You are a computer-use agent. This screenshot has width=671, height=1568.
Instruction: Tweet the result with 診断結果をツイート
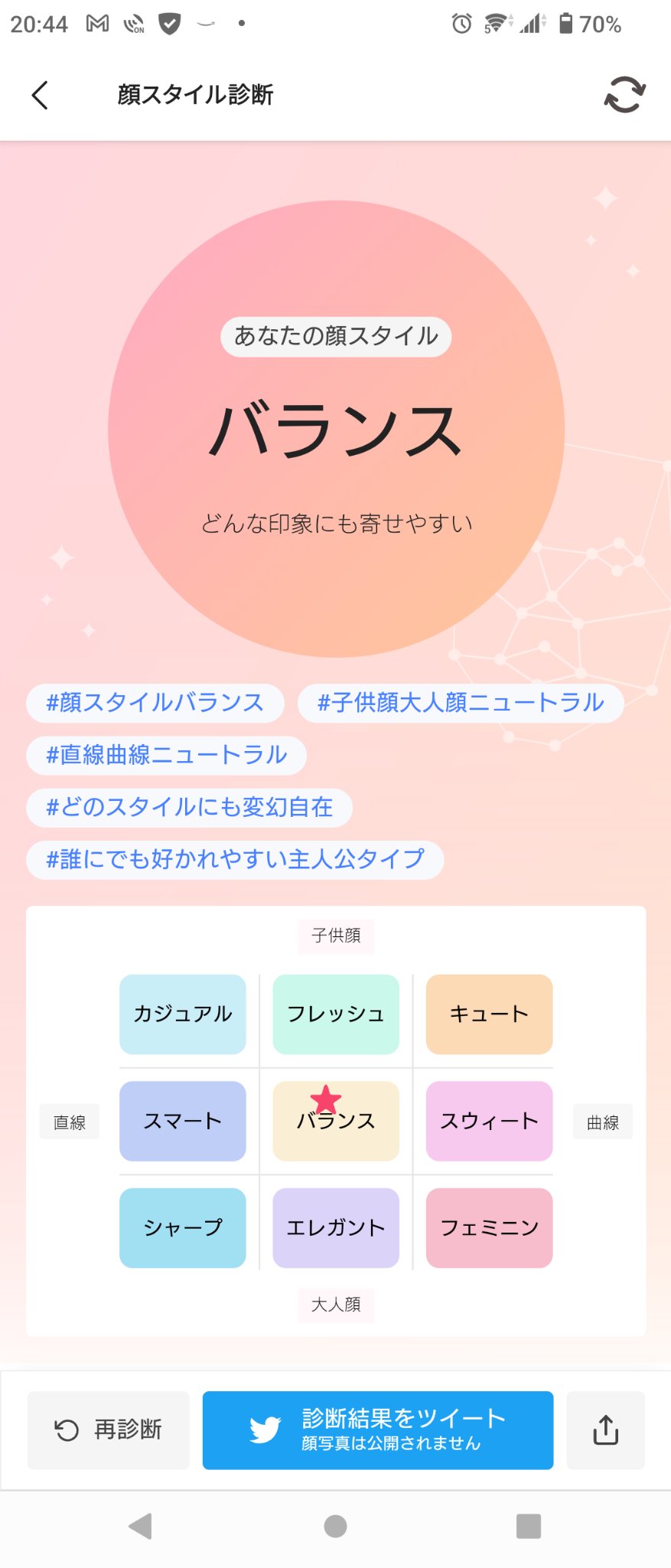377,1429
